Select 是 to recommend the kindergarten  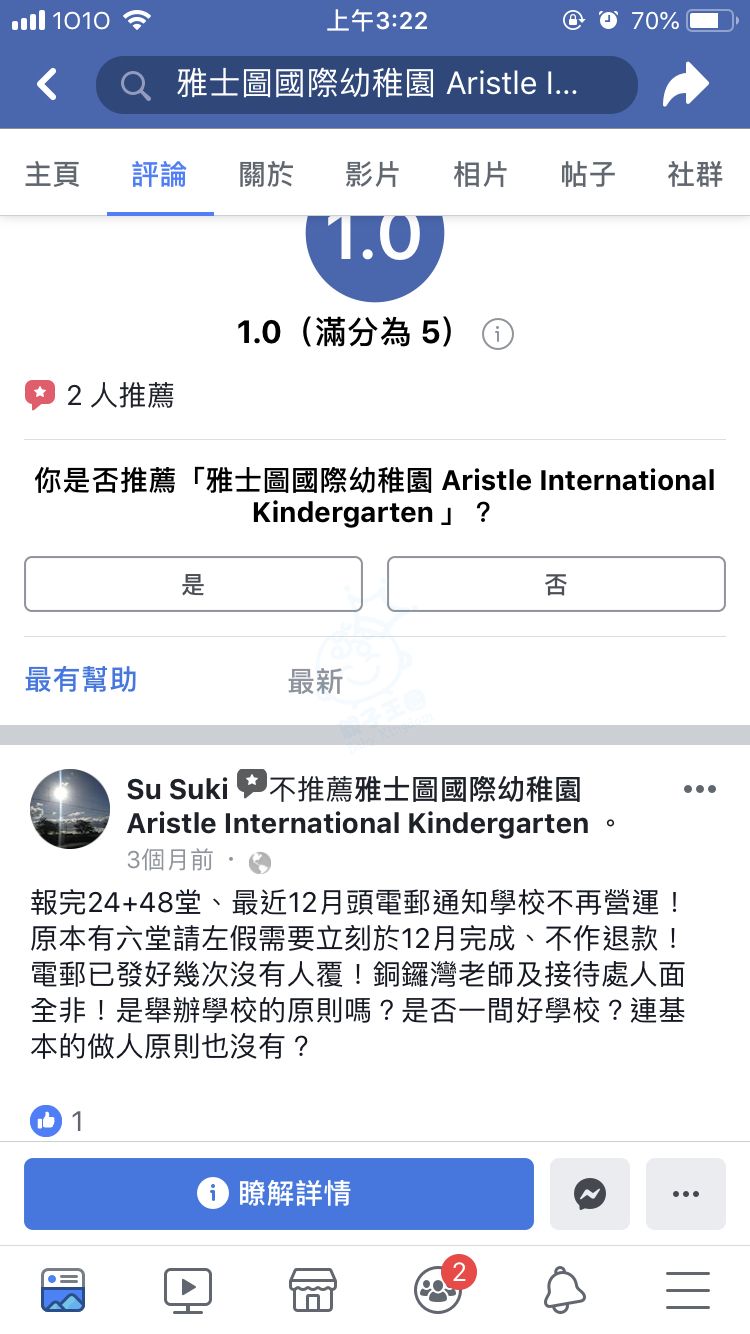(193, 584)
